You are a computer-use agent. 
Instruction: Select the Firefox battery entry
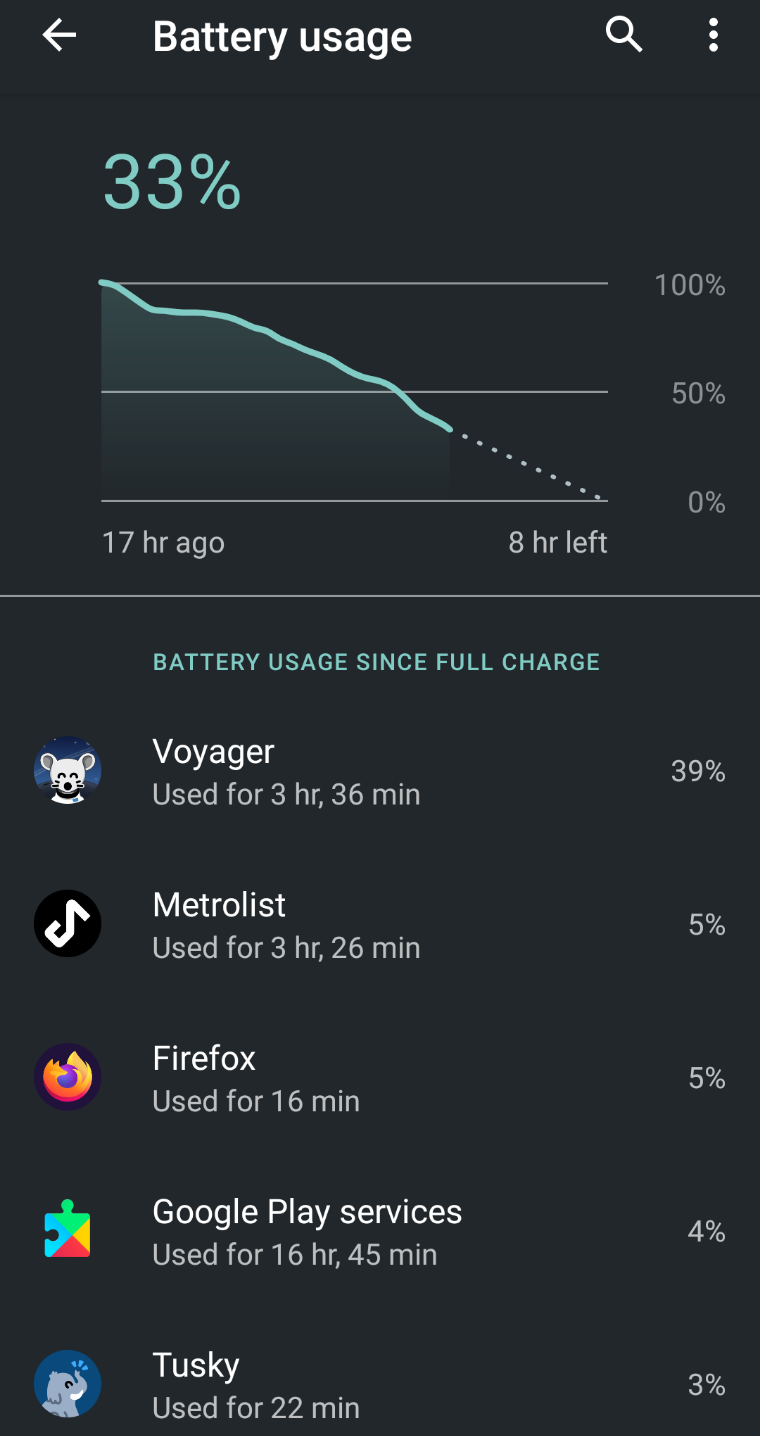tap(380, 1078)
